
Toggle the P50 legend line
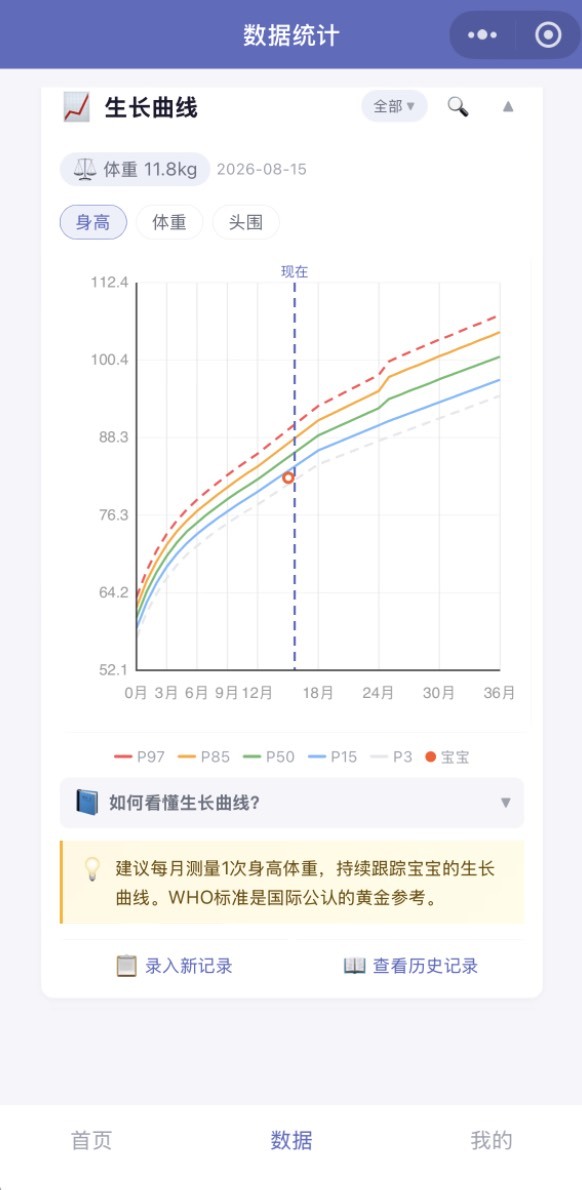tap(269, 757)
